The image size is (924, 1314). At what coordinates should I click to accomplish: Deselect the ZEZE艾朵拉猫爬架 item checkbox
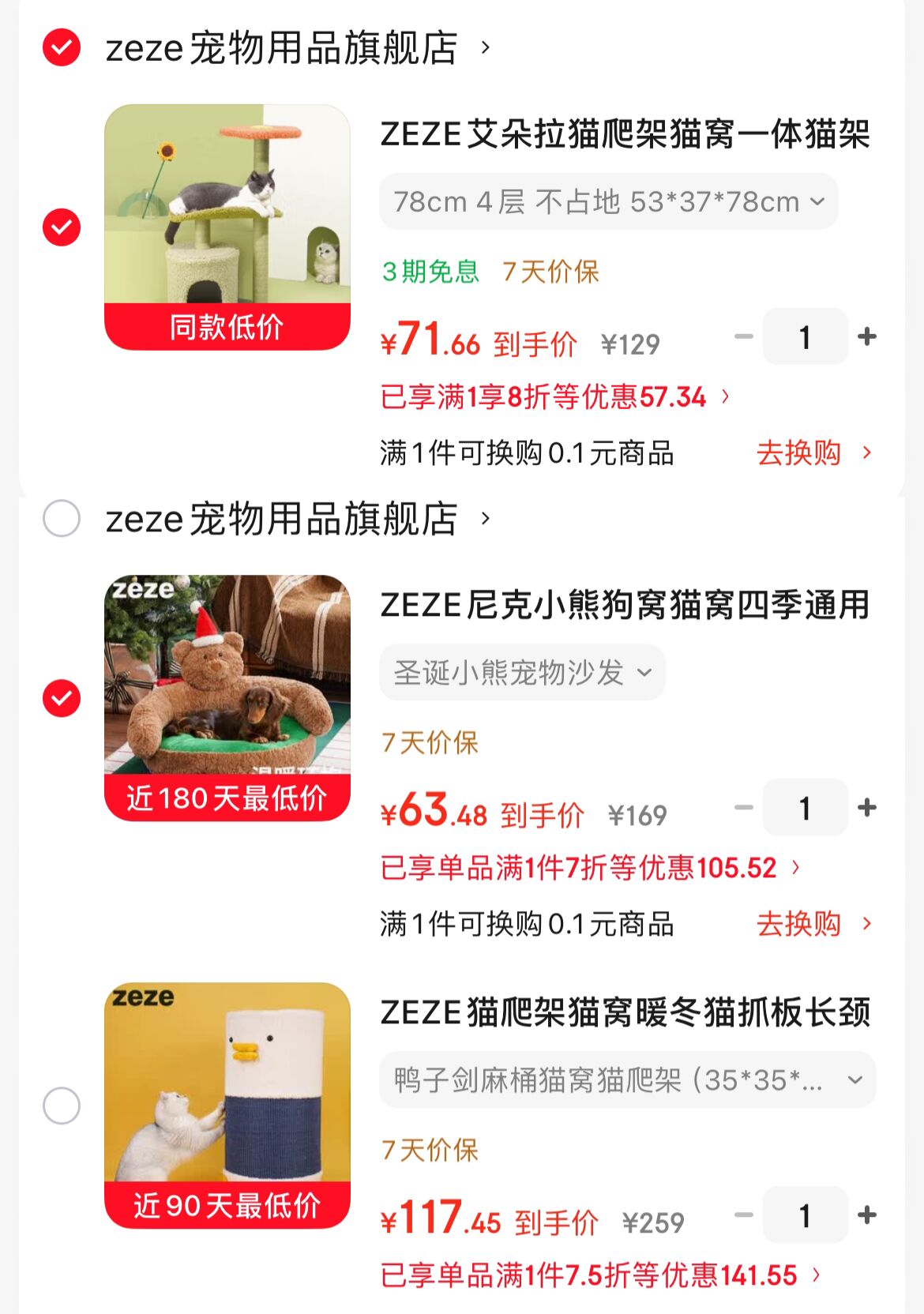(x=62, y=227)
